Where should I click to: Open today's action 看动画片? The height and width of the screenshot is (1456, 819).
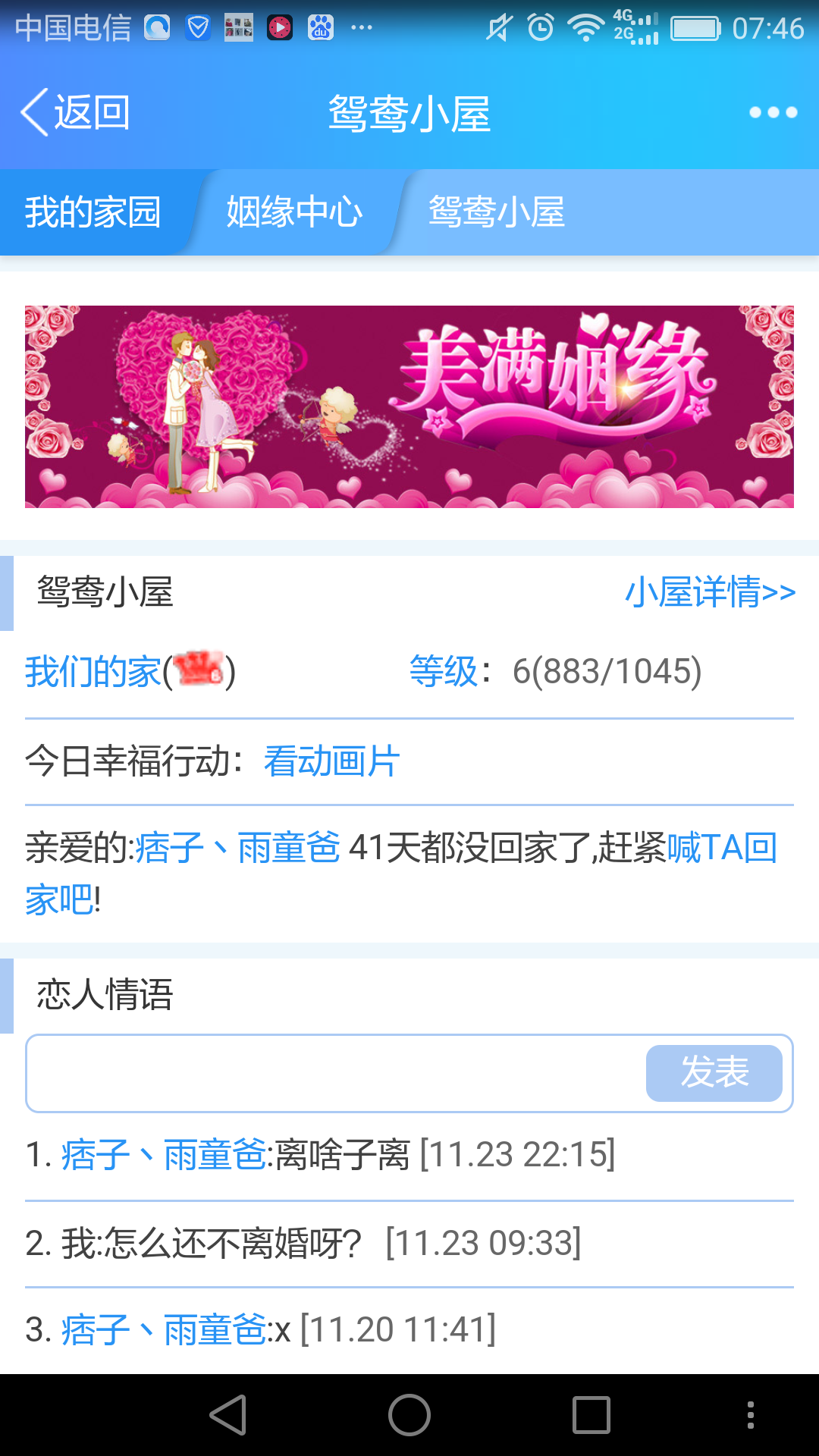pos(331,761)
